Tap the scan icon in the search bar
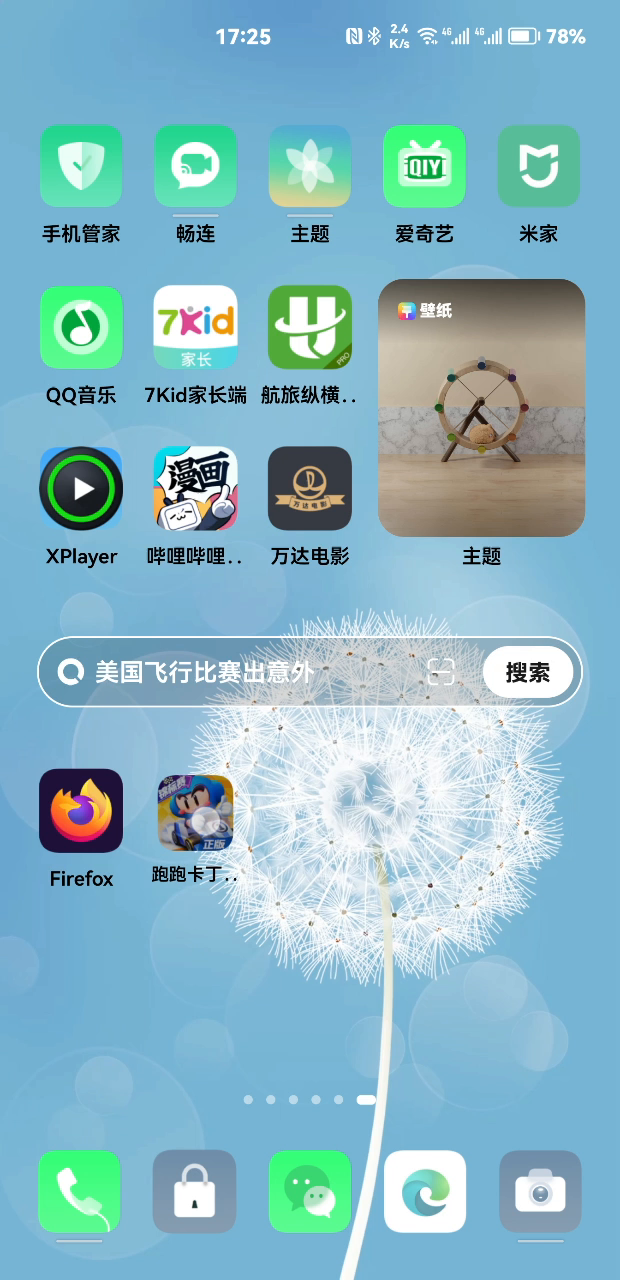The image size is (620, 1280). click(x=441, y=672)
